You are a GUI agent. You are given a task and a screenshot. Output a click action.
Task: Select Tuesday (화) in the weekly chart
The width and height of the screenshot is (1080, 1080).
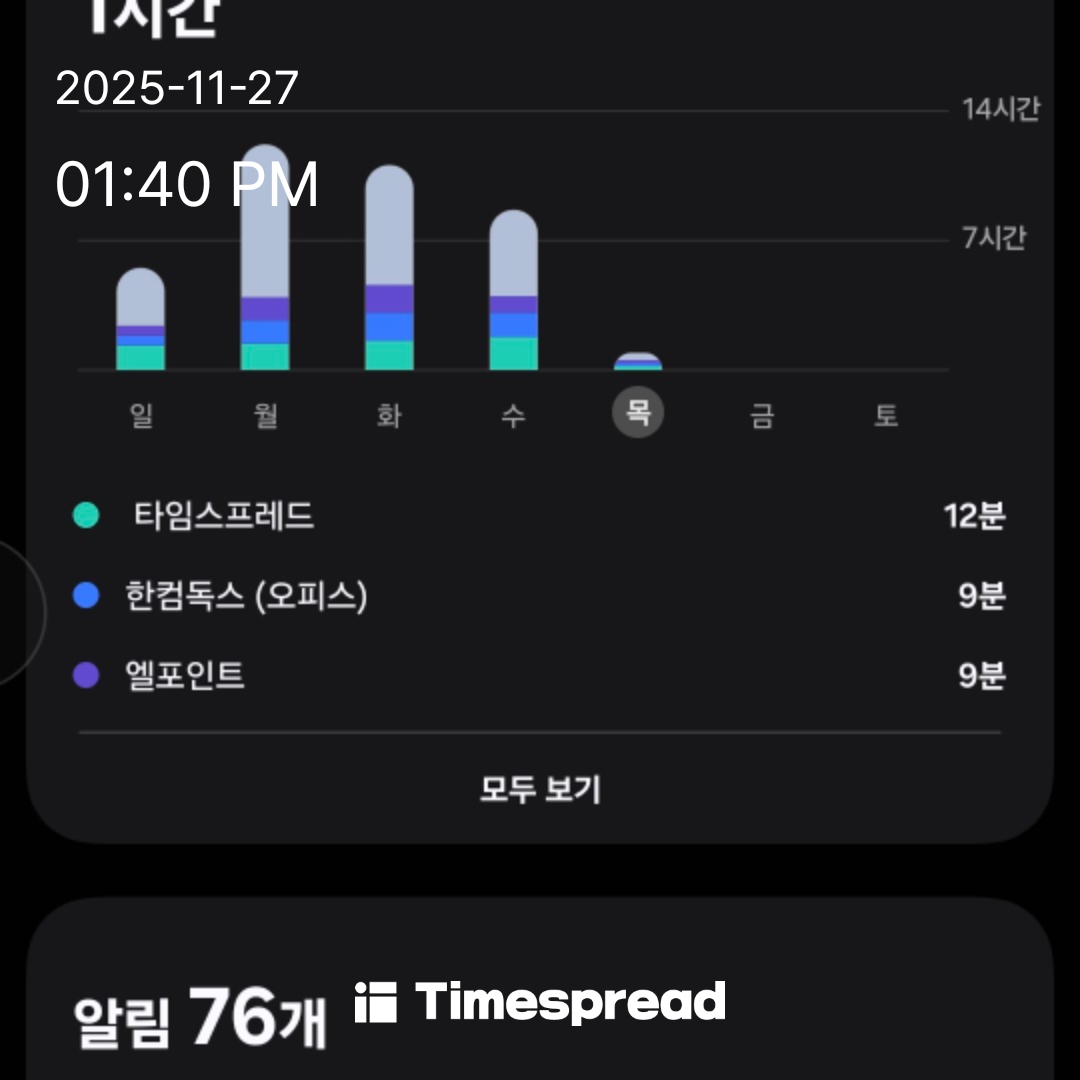389,414
